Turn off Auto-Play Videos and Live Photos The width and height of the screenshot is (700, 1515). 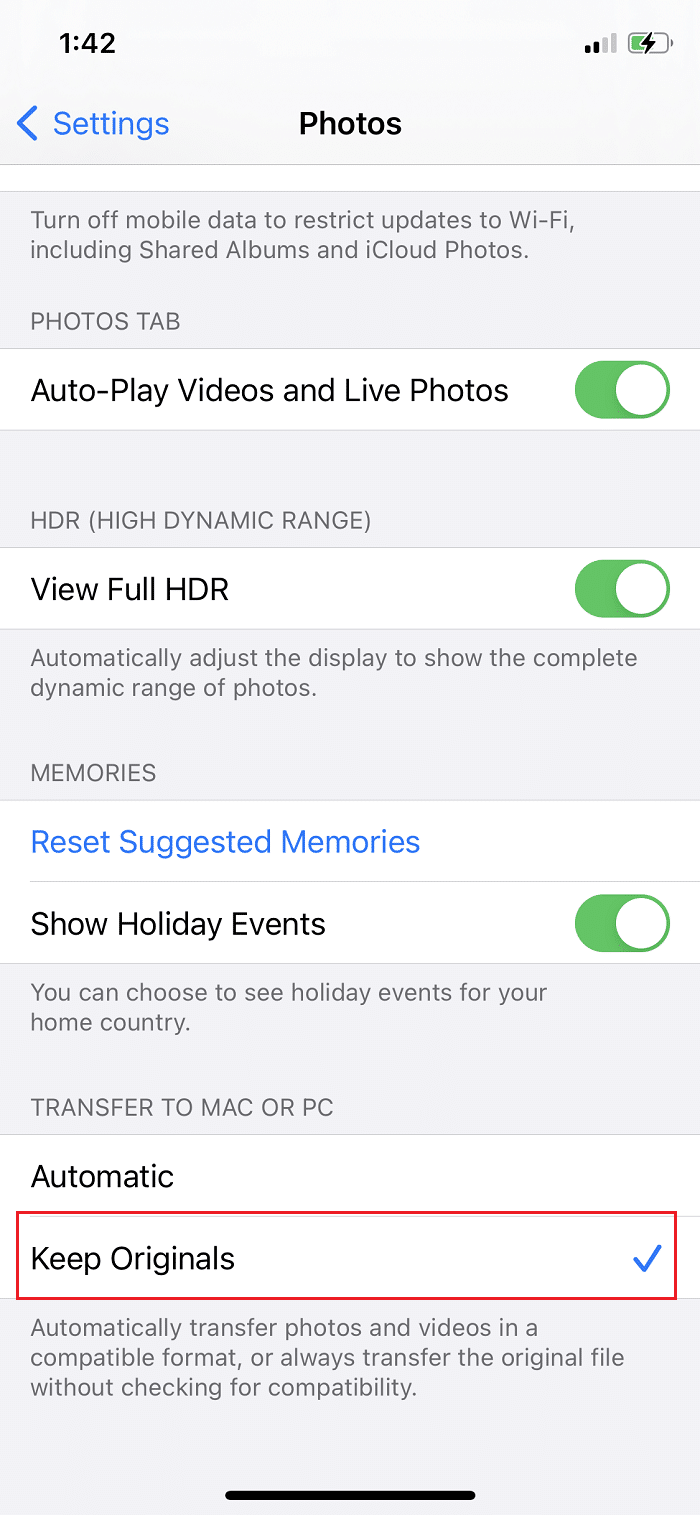(x=621, y=390)
